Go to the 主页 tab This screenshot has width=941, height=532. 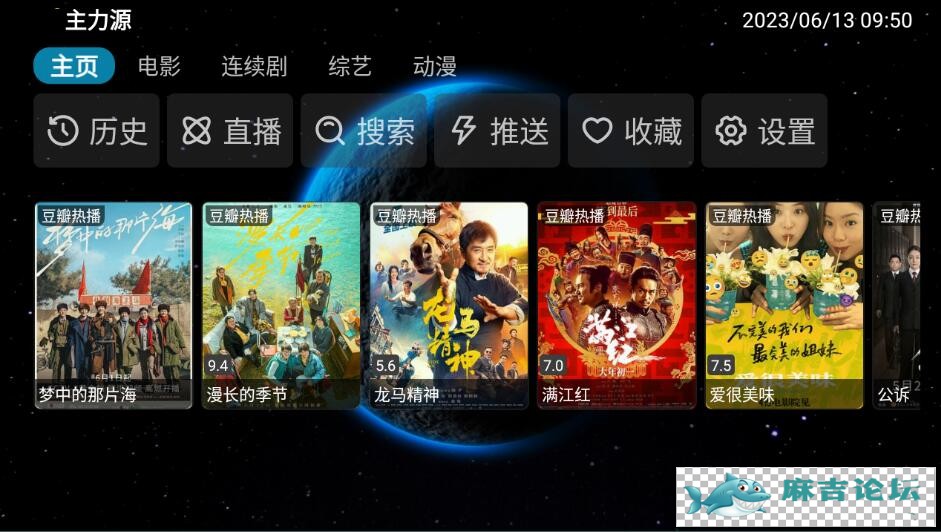74,67
